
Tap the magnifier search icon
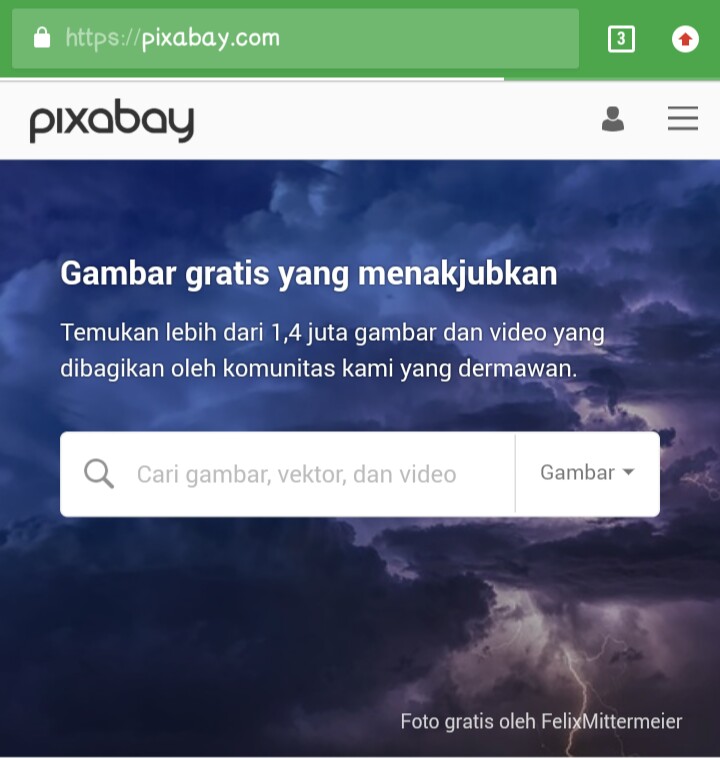coord(99,474)
